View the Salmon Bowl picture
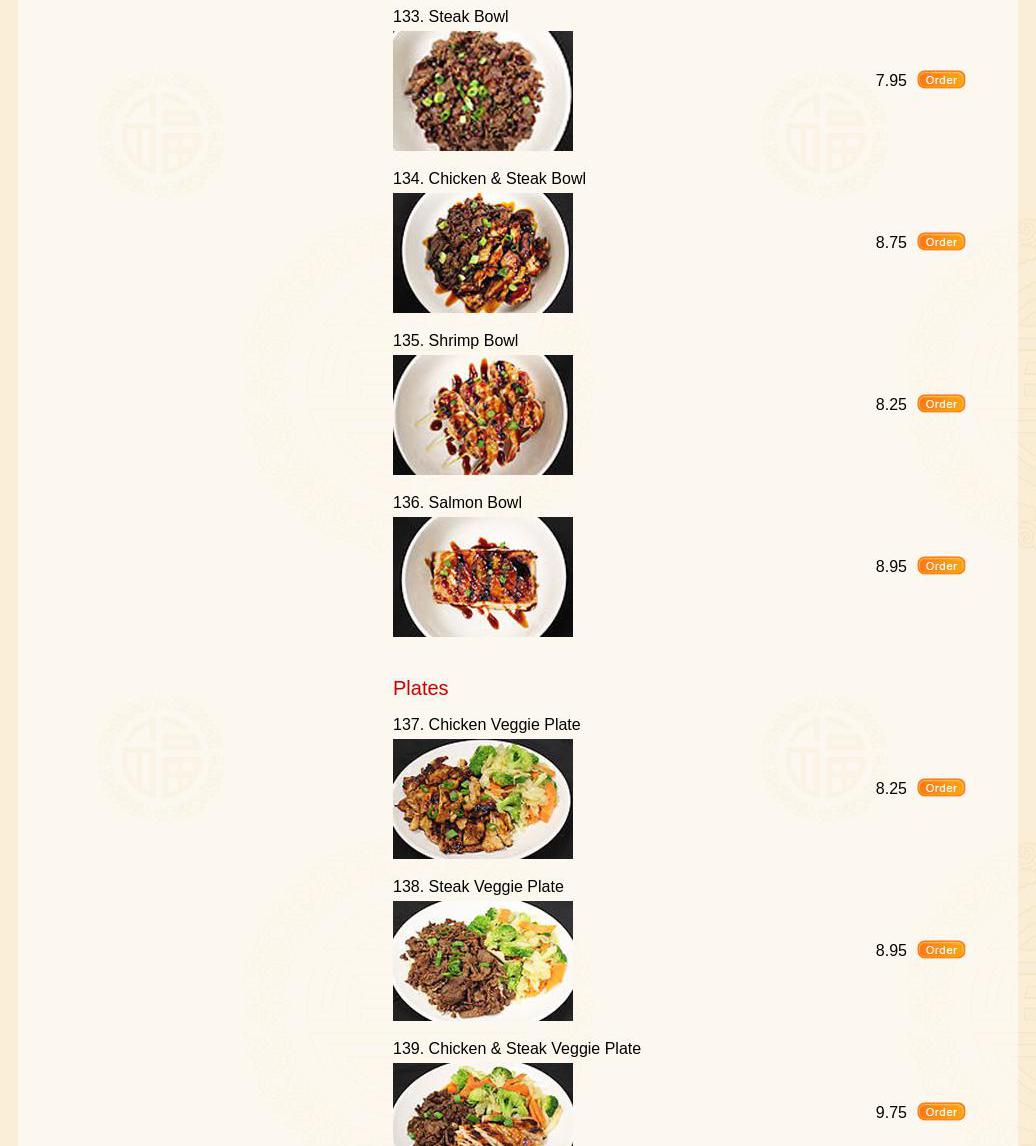 [483, 577]
